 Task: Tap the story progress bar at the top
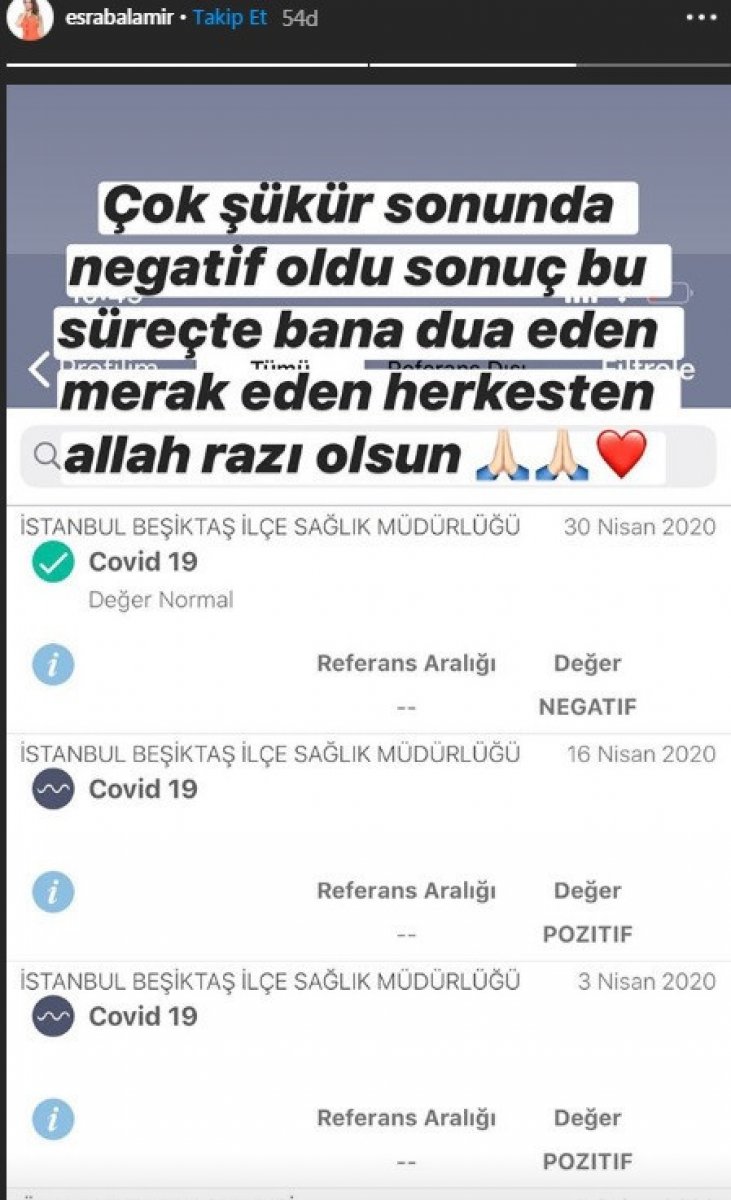tap(365, 62)
